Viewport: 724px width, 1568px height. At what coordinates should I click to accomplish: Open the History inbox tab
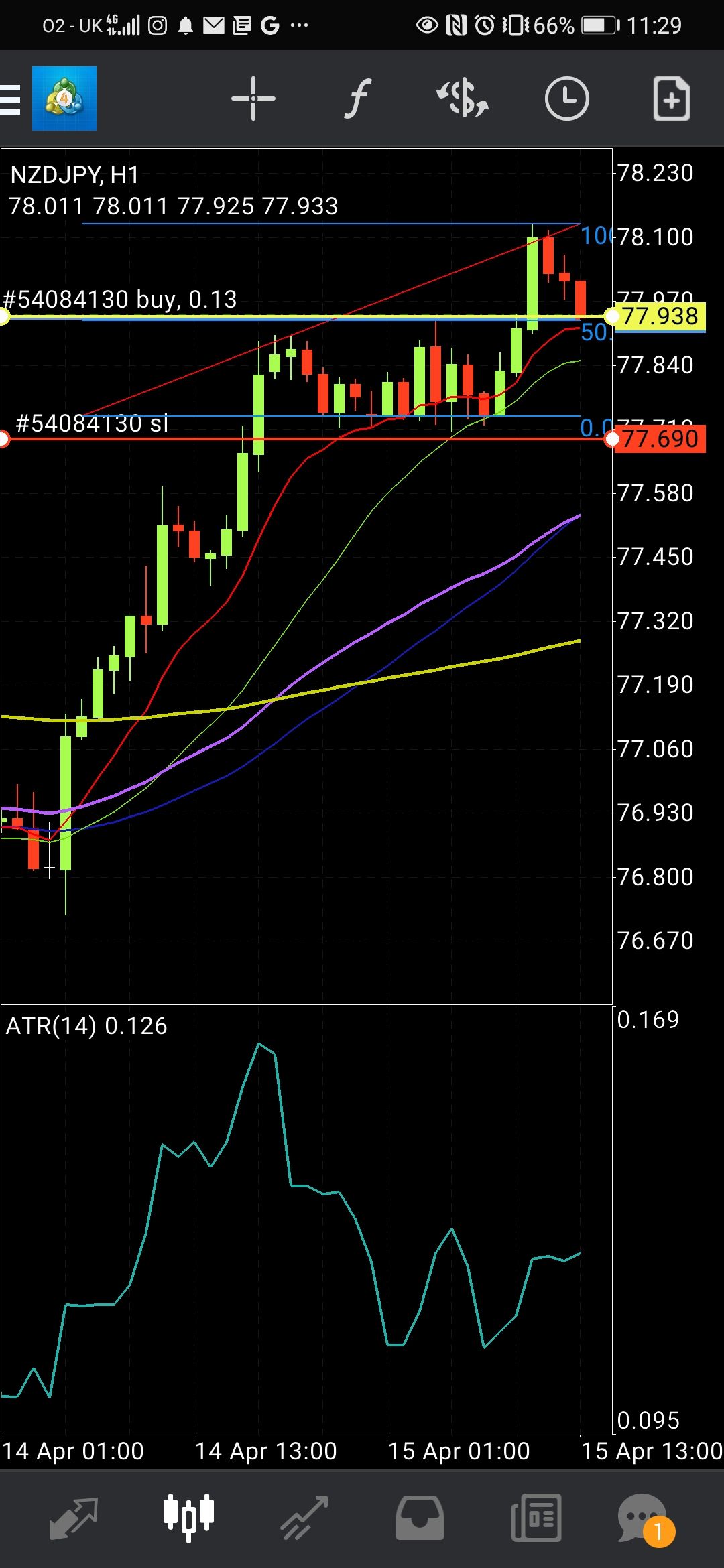point(420,1518)
